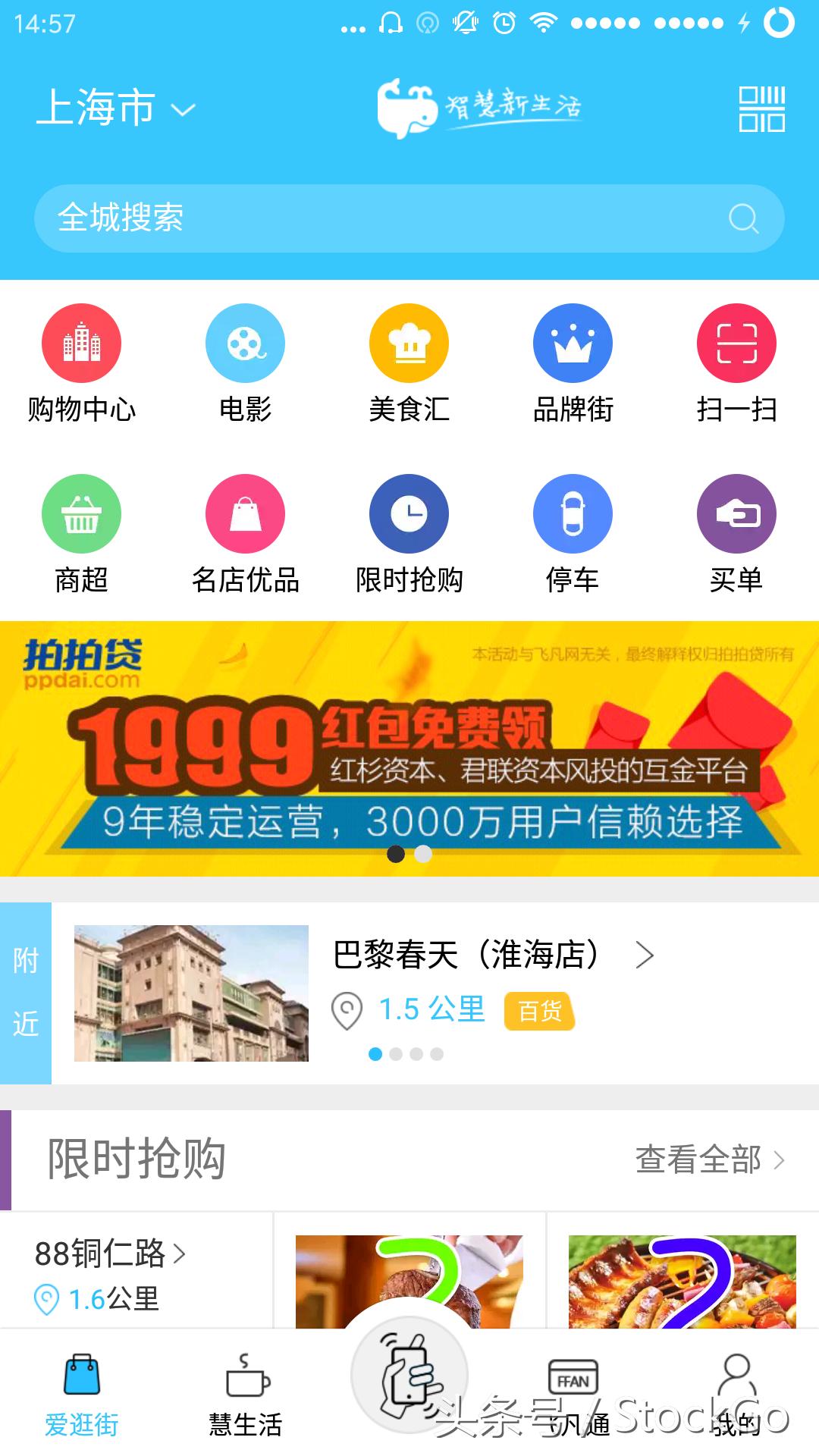Open the 买单 payment icon
This screenshot has height=1456, width=819.
(736, 513)
